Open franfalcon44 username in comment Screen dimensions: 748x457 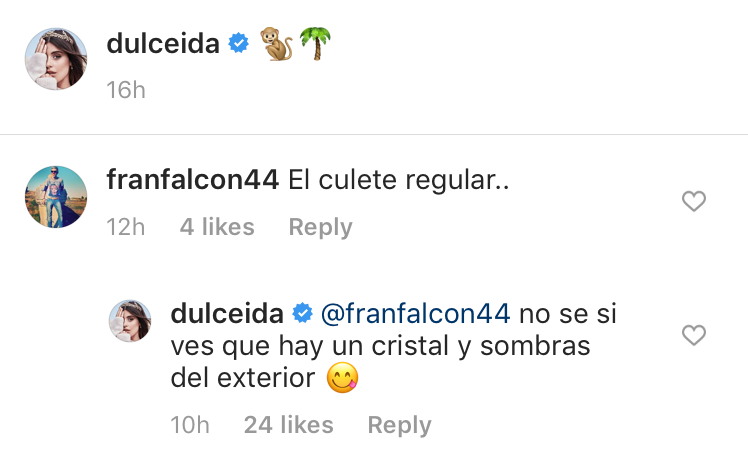pyautogui.click(x=192, y=181)
